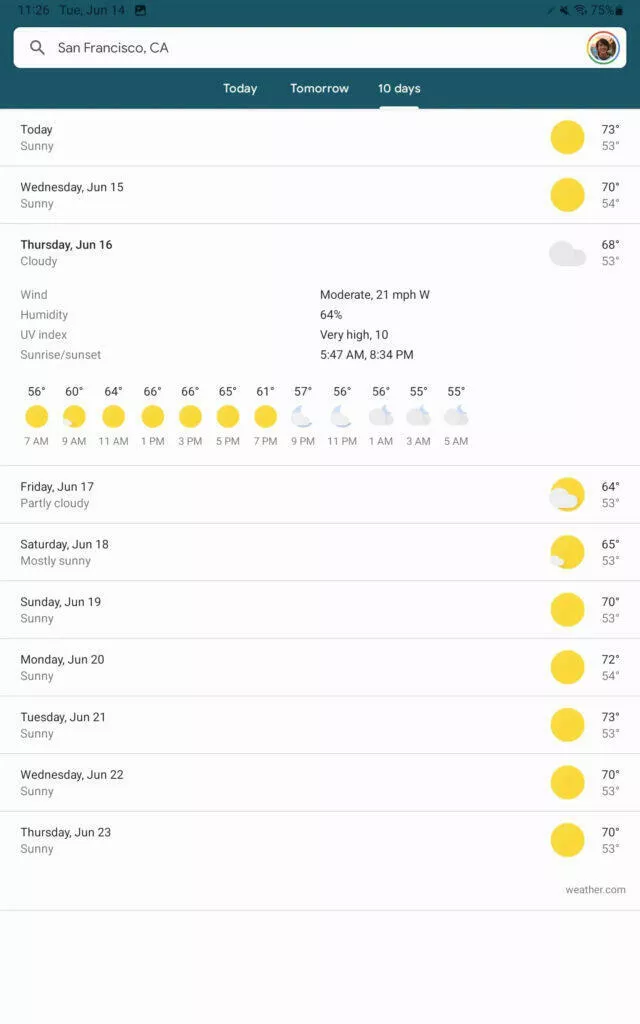Expand the Today forecast row
Screen dimensions: 640x1024
[320, 138]
